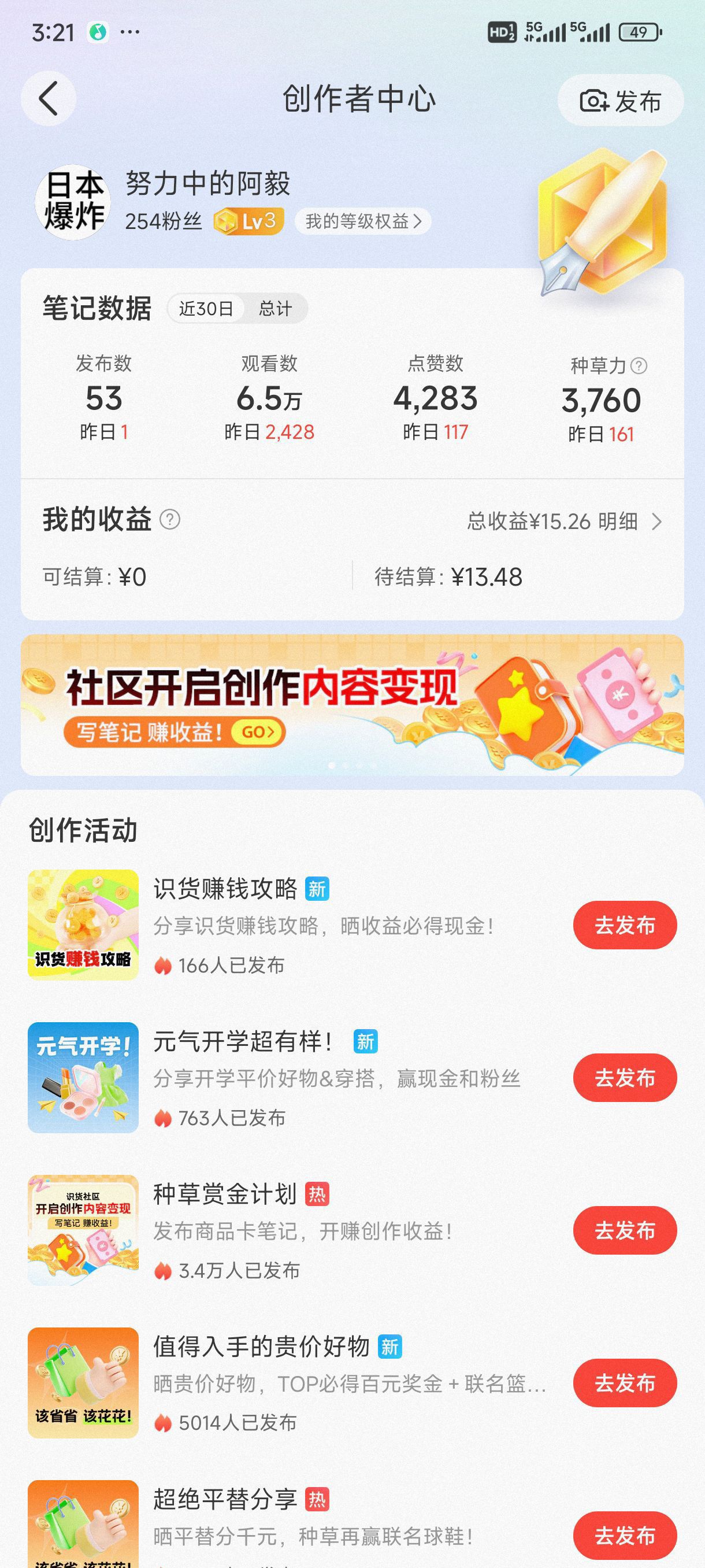Switch note data to 近30日
Screen dimensions: 705x1568
click(x=206, y=309)
